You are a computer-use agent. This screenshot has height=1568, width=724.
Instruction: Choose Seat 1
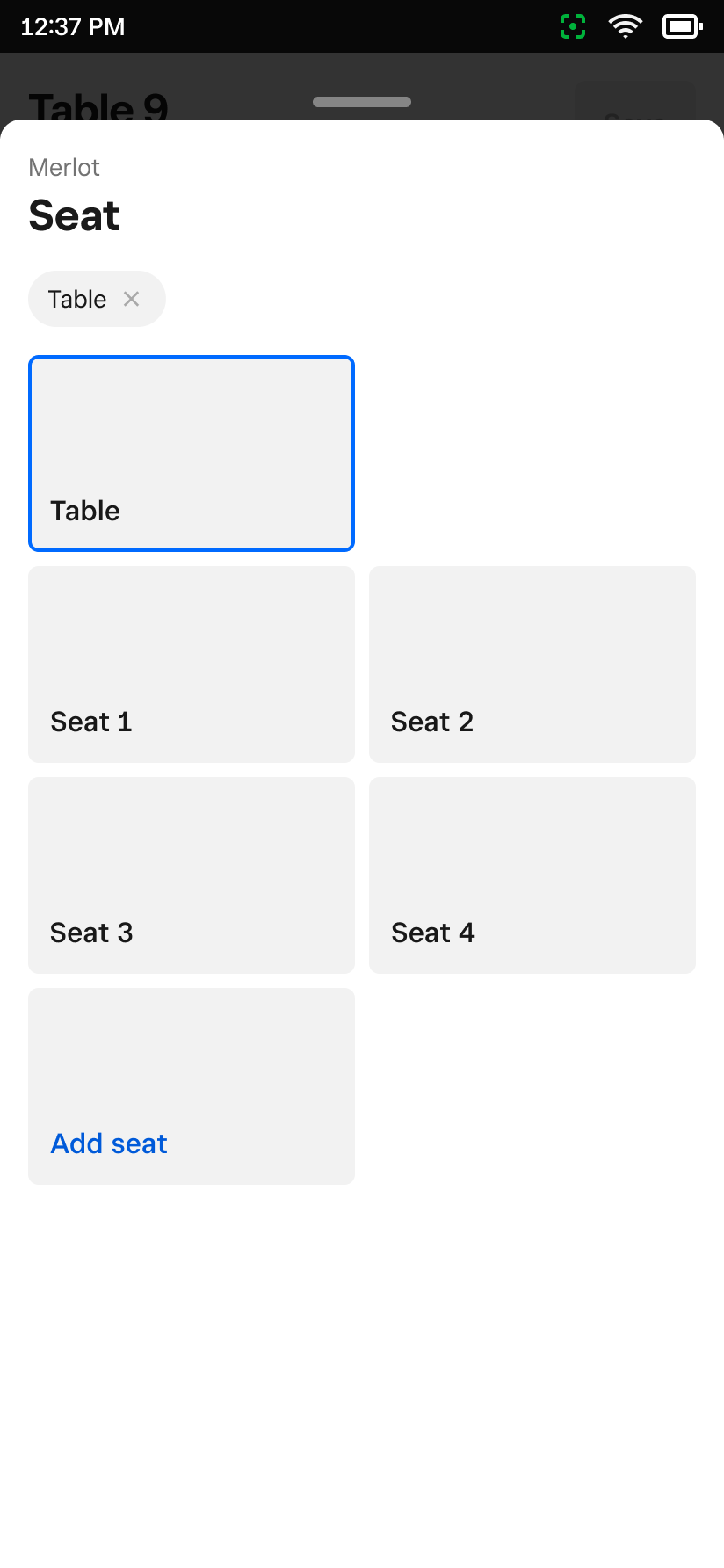192,664
